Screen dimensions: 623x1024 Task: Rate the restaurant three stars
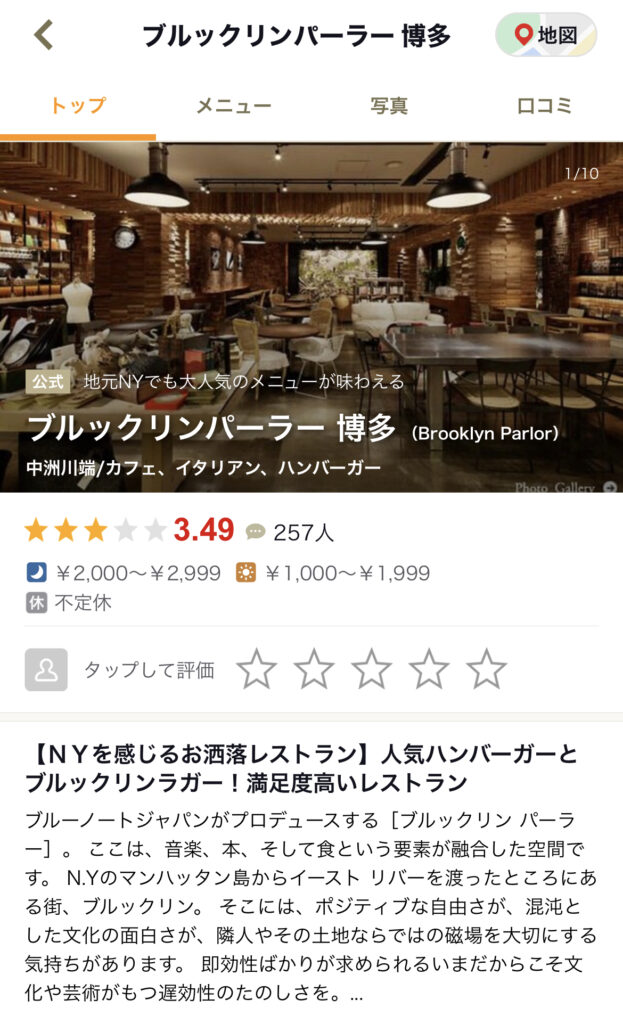pyautogui.click(x=371, y=669)
